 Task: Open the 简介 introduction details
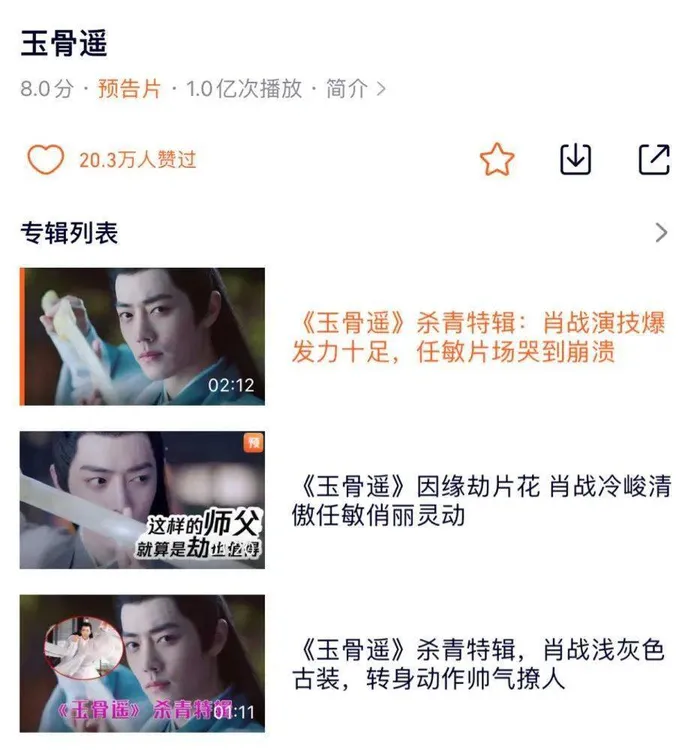tap(354, 89)
